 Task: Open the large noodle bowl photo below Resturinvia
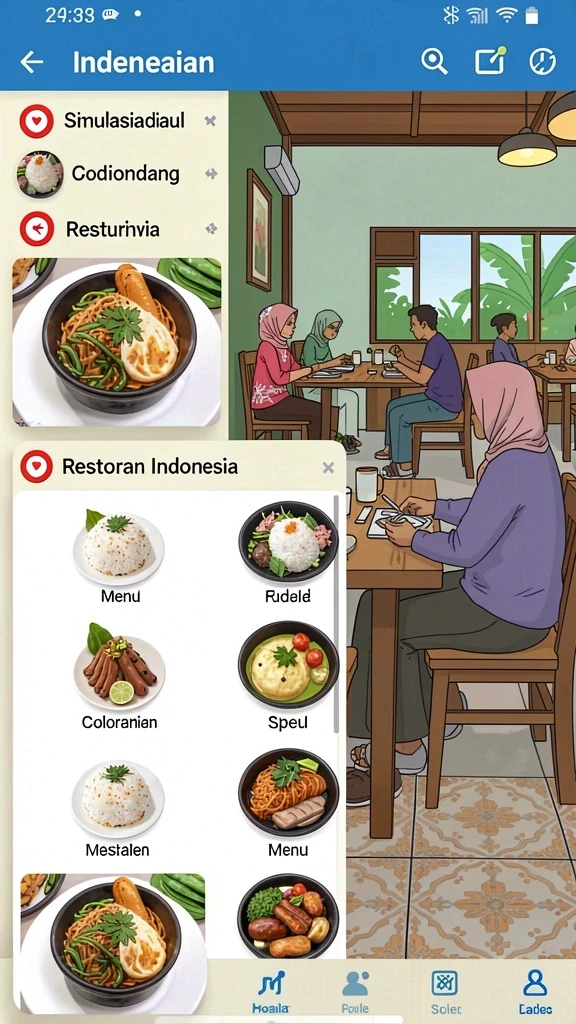(x=117, y=342)
